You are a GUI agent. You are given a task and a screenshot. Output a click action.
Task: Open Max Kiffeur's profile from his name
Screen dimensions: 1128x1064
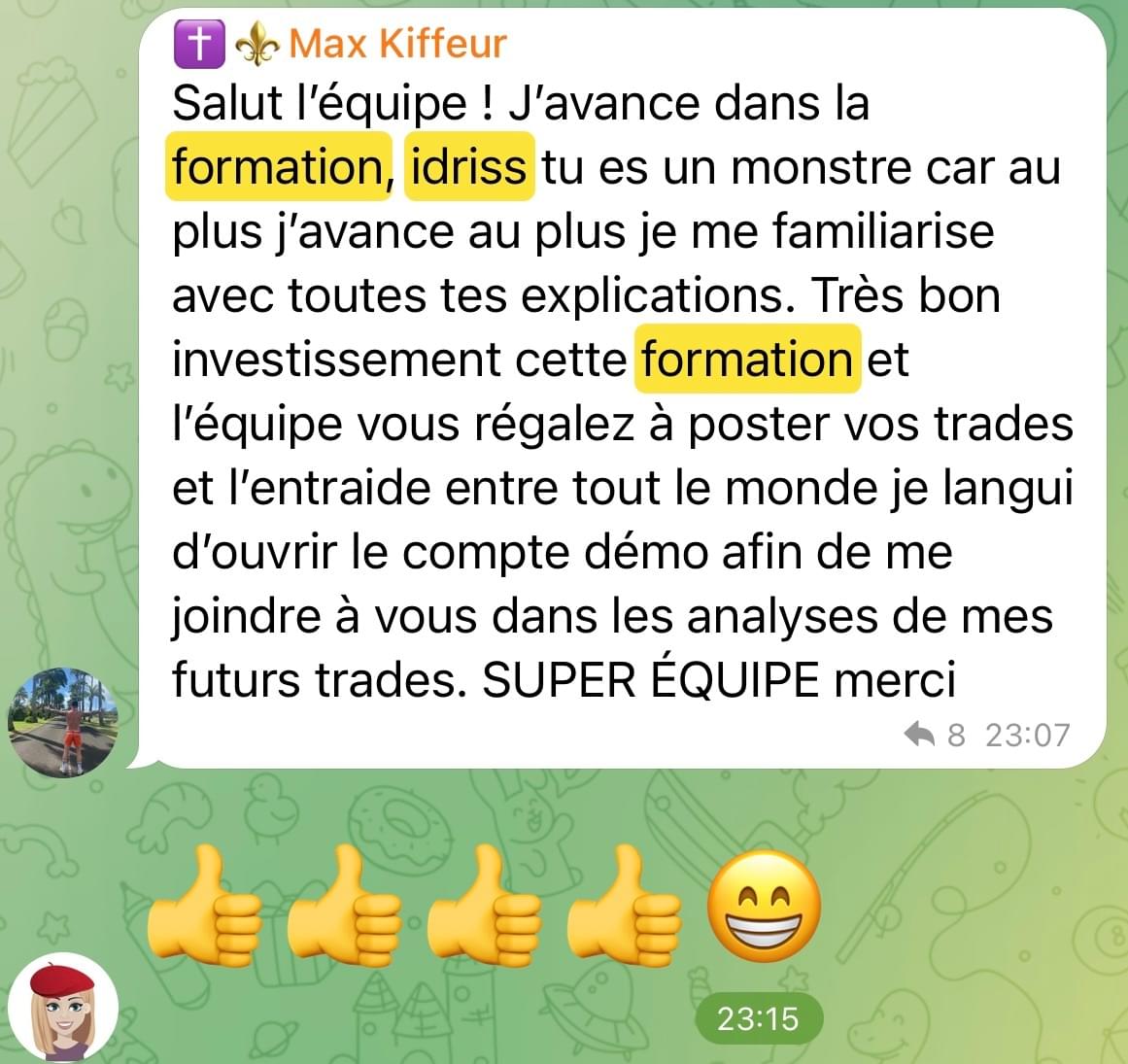point(396,44)
